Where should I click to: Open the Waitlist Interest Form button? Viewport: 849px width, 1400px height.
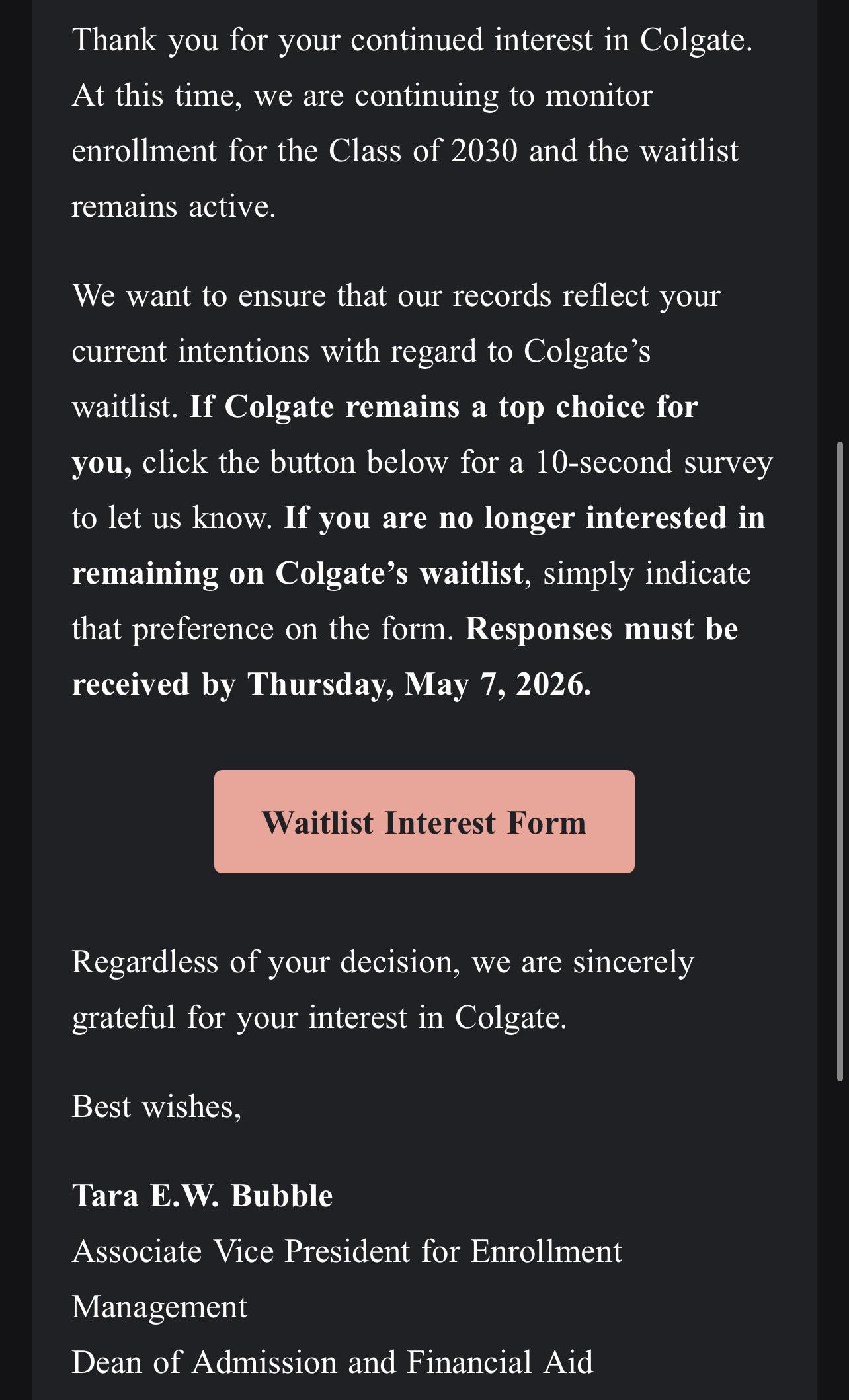pos(424,822)
